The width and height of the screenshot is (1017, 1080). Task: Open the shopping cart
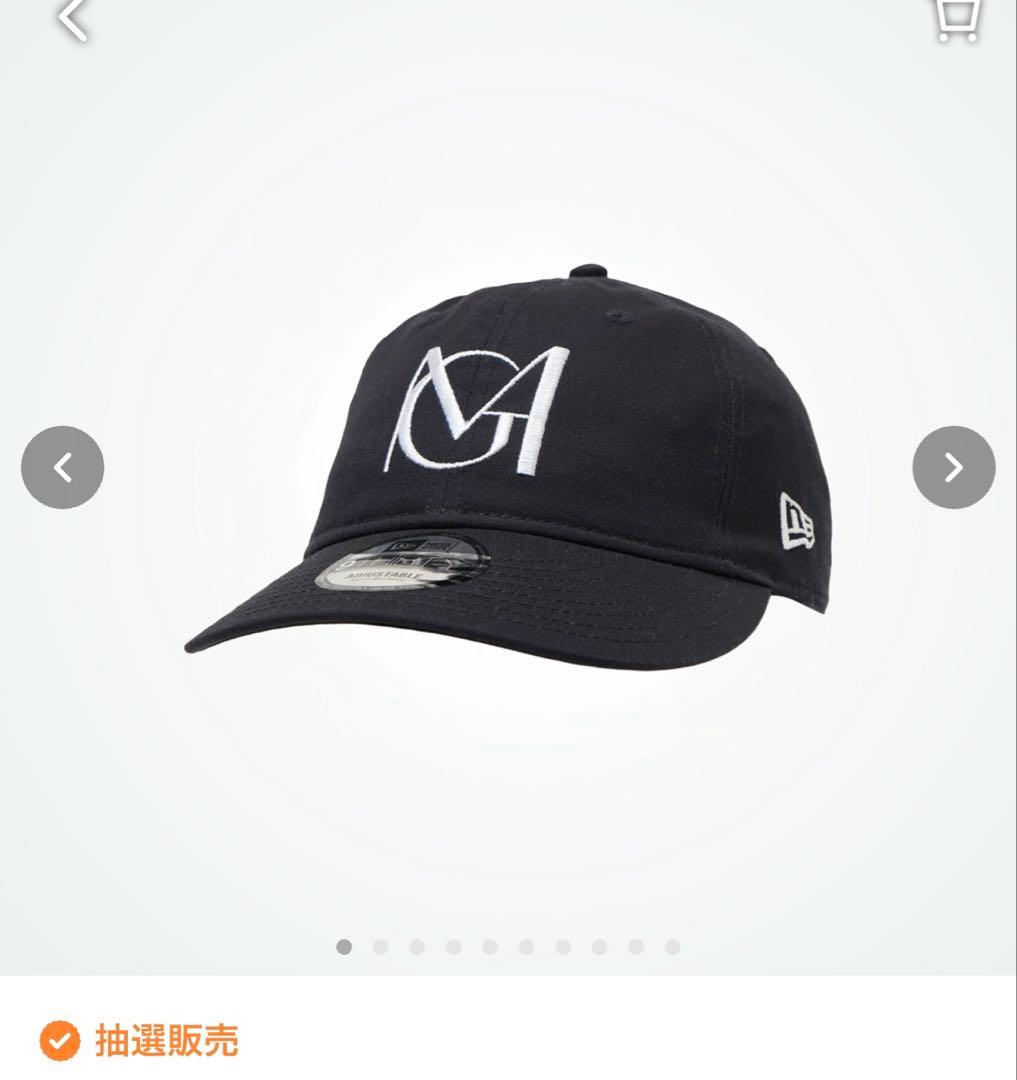[957, 18]
